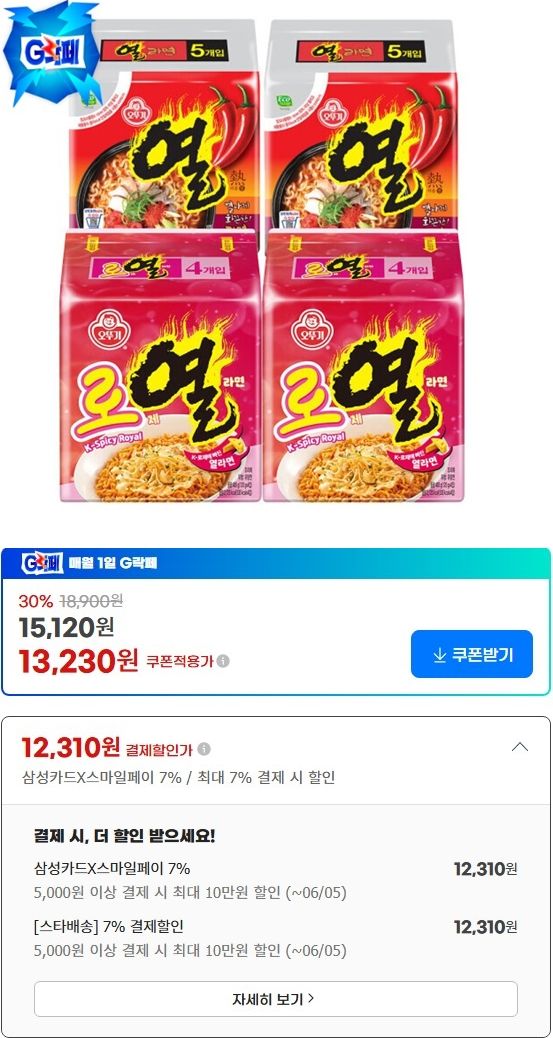View the 열라면 product image
The height and width of the screenshot is (1038, 553).
pyautogui.click(x=264, y=260)
